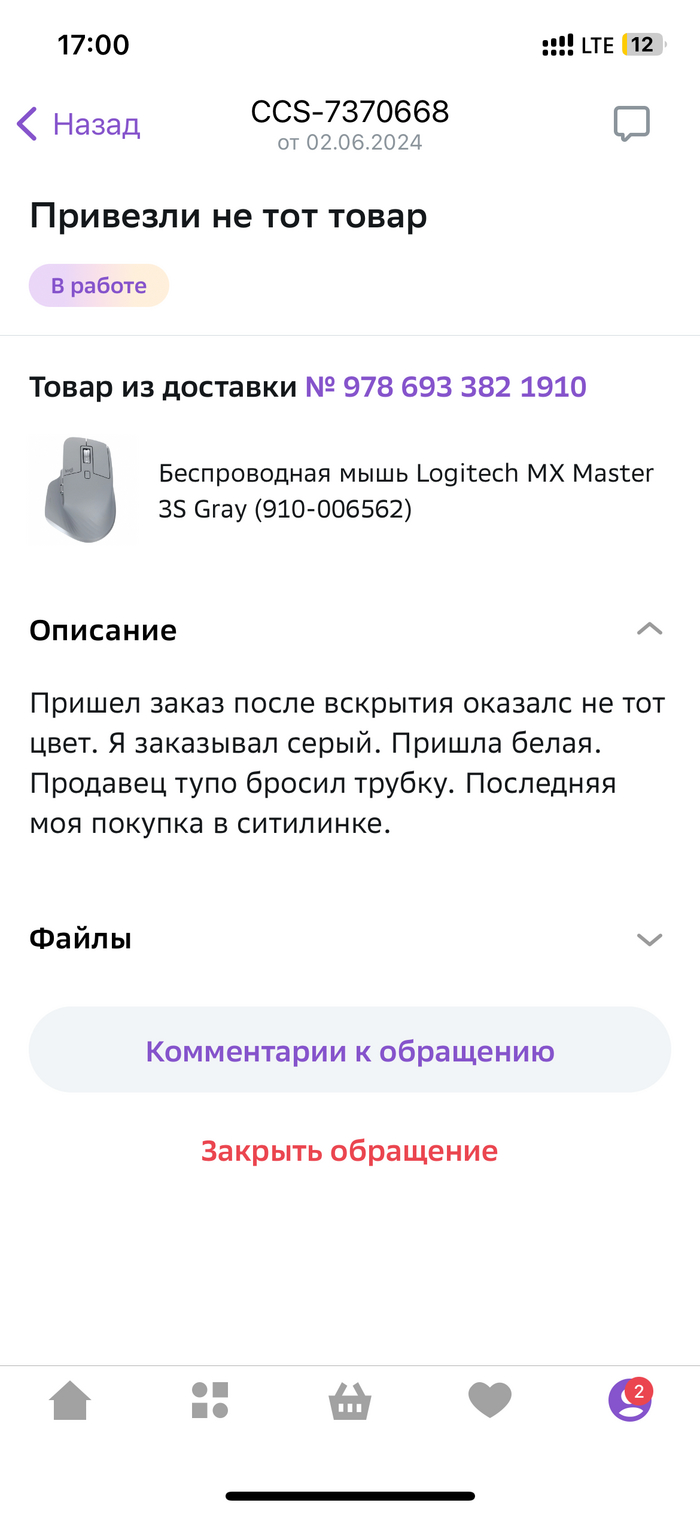Switch to the favorites heart tab
Viewport: 700px width, 1515px height.
pyautogui.click(x=490, y=1400)
